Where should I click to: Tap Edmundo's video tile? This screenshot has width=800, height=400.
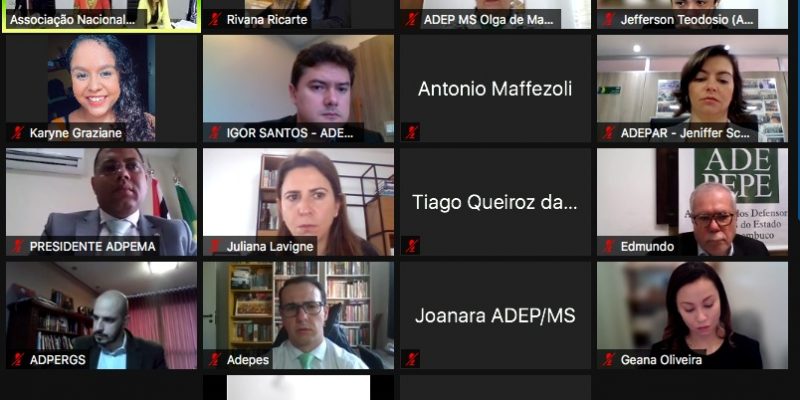coord(692,202)
